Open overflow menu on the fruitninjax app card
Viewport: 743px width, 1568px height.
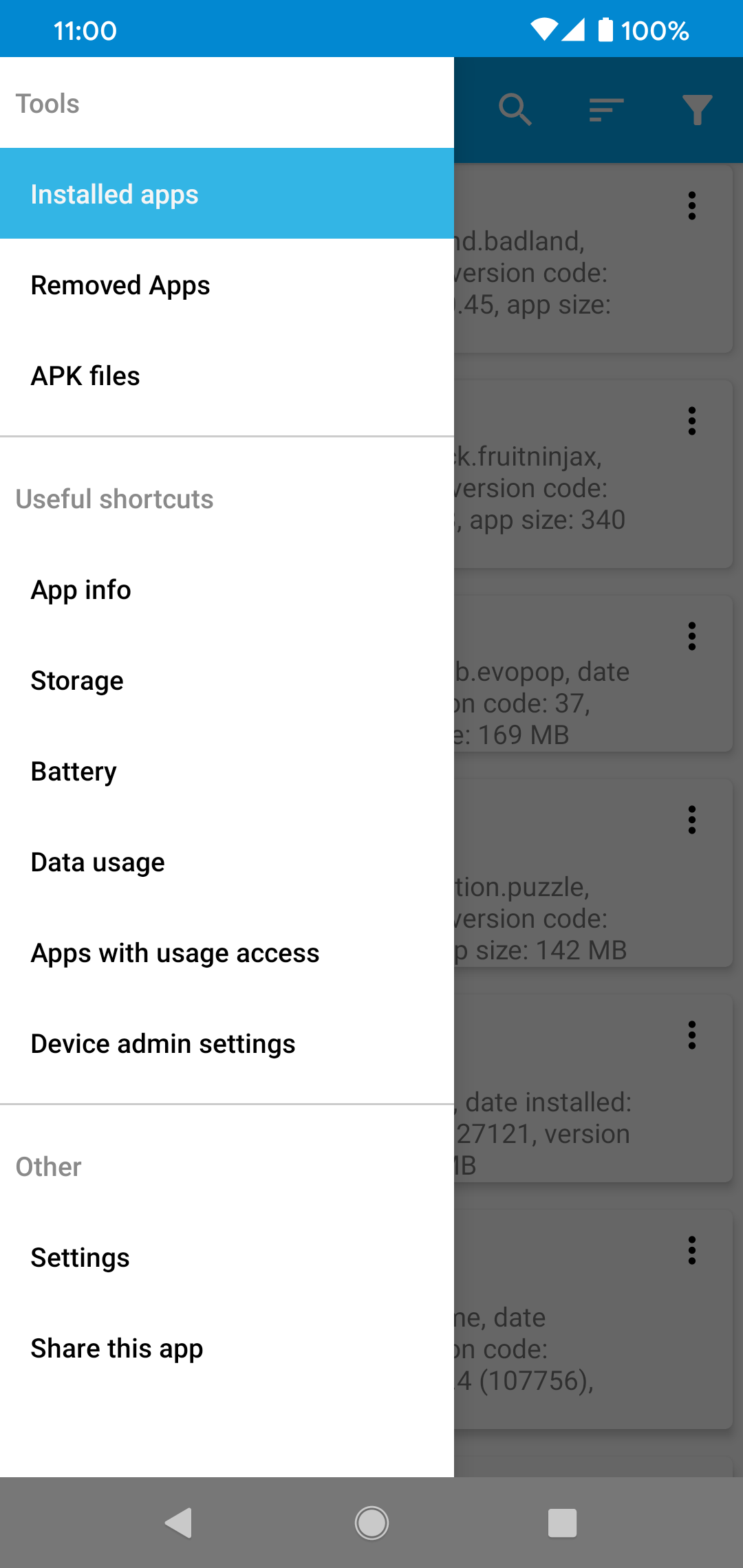(692, 421)
